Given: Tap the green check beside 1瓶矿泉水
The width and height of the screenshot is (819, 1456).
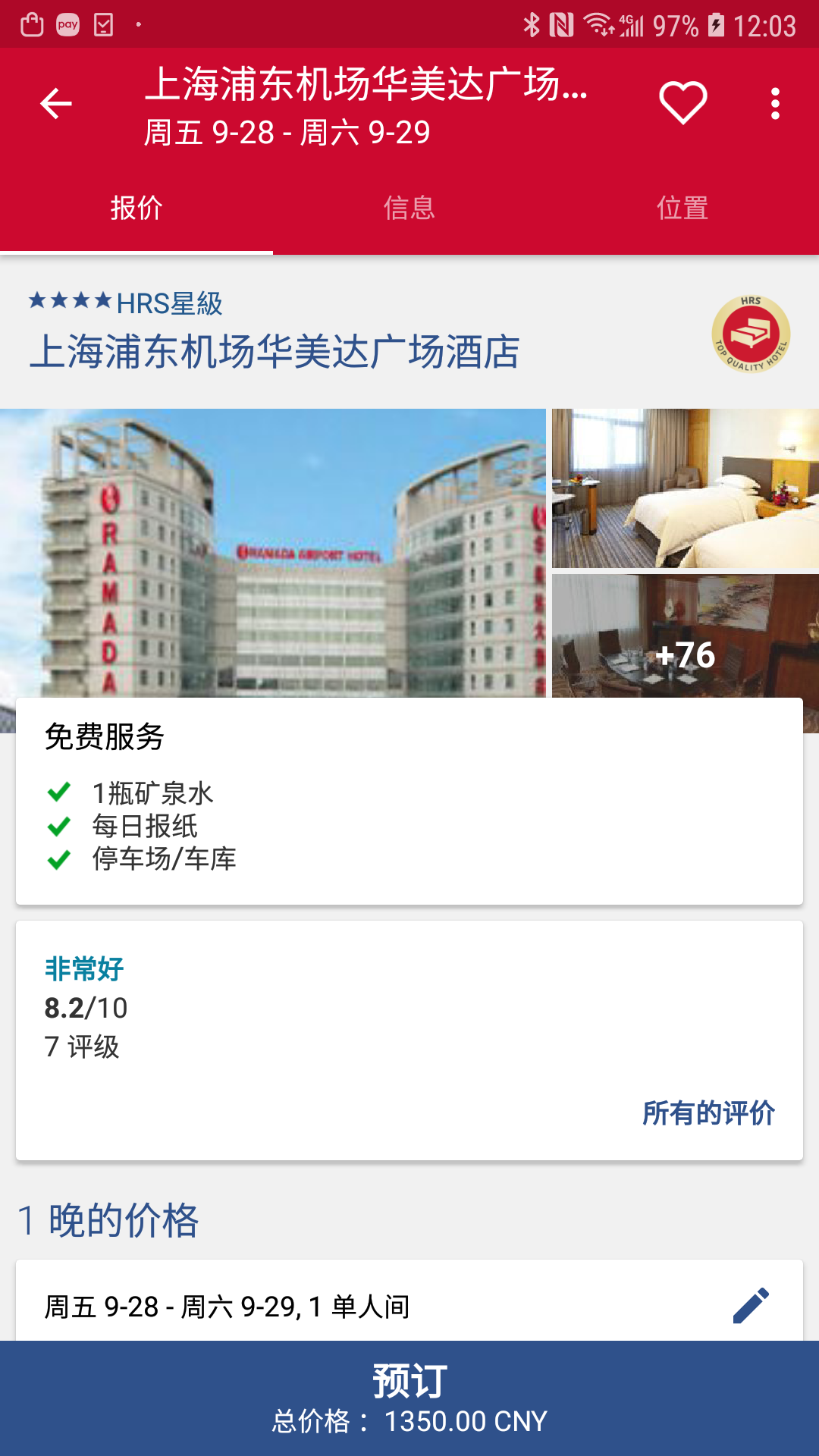Looking at the screenshot, I should tap(59, 793).
